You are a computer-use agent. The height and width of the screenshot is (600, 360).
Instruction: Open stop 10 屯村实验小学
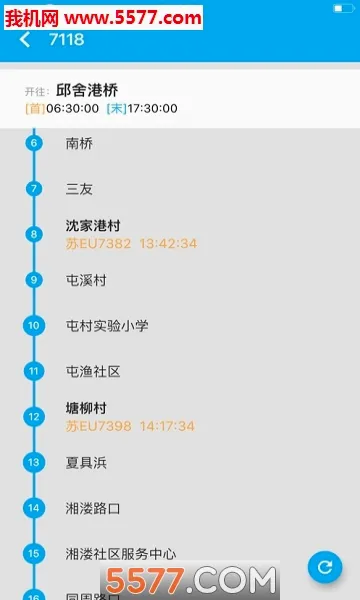(x=180, y=326)
